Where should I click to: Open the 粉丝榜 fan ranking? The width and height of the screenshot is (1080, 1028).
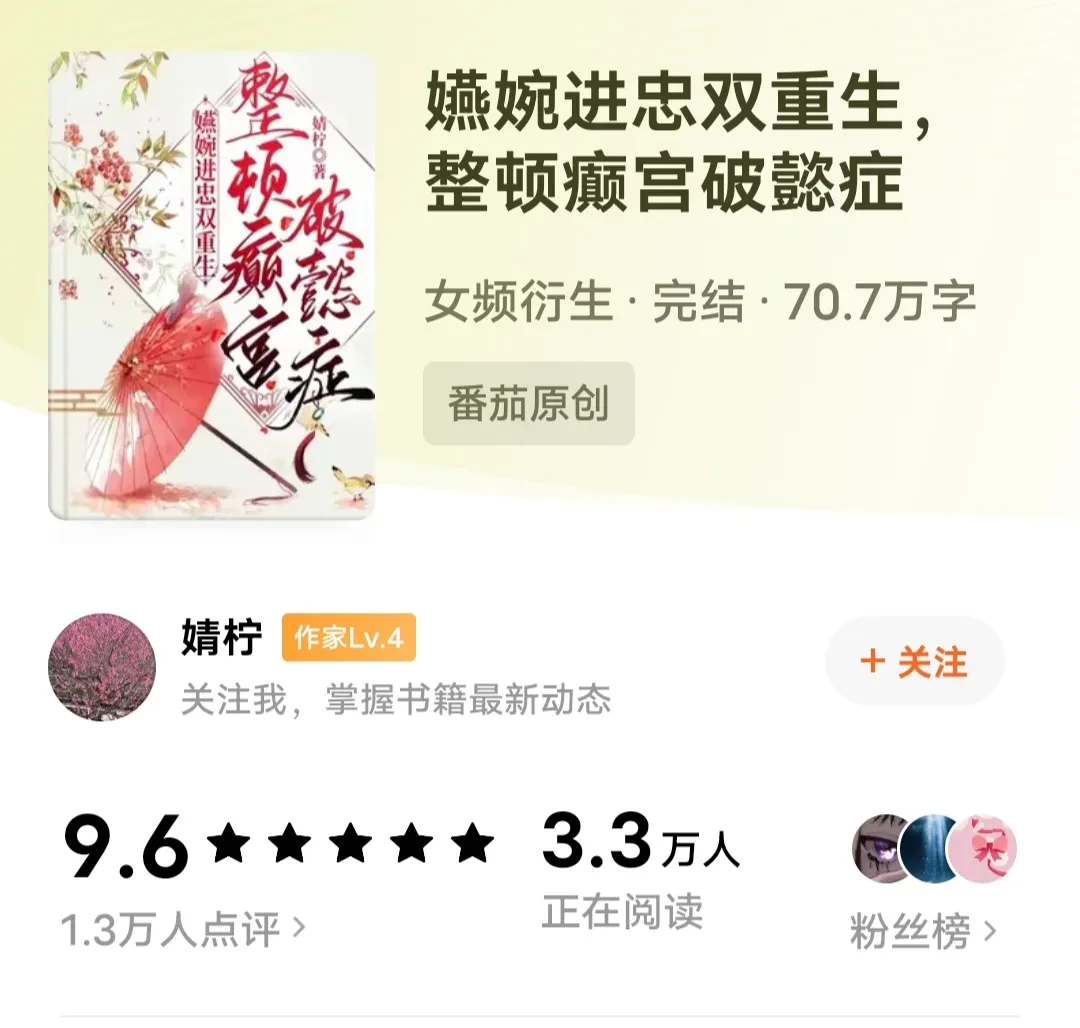tap(922, 932)
